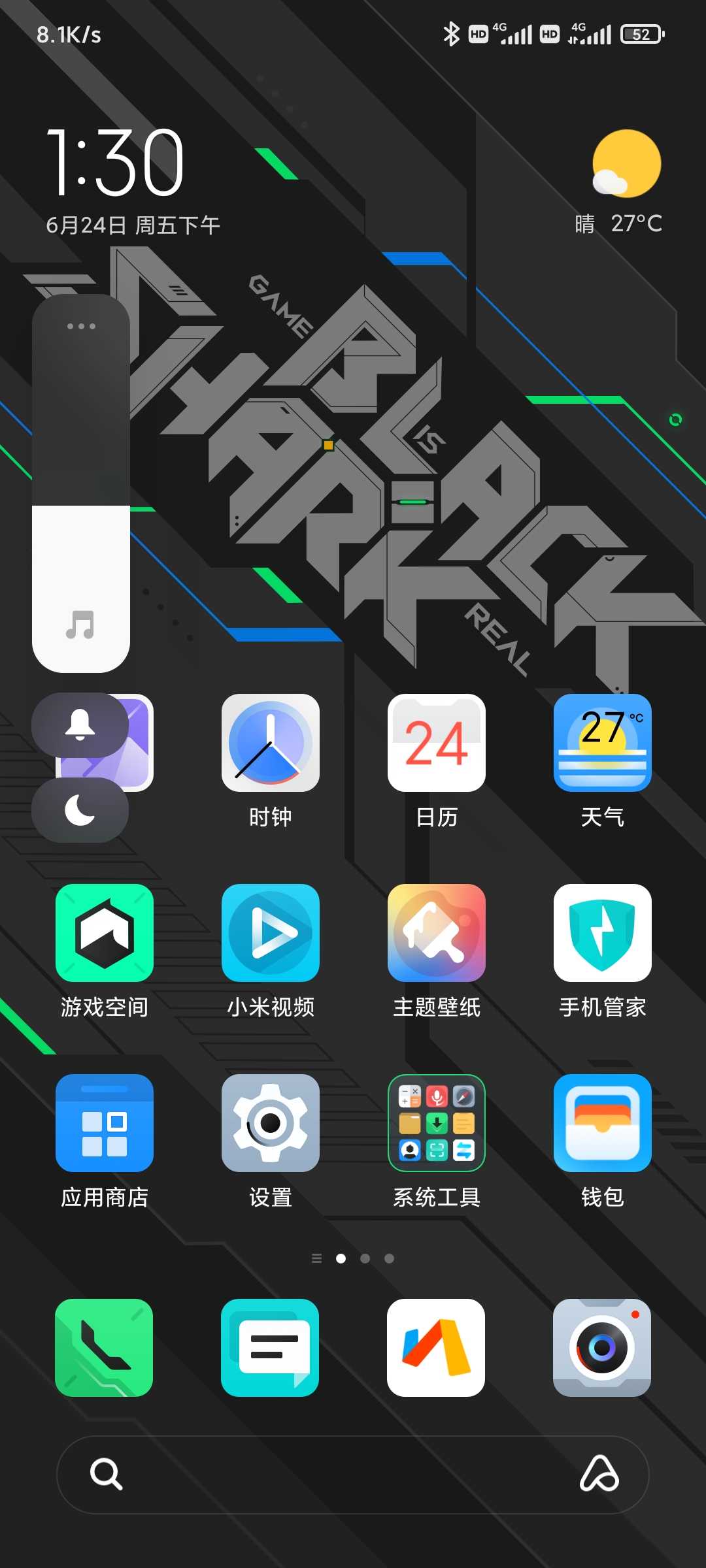The width and height of the screenshot is (706, 1568).
Task: Launch the camera app in the dock
Action: [602, 1348]
